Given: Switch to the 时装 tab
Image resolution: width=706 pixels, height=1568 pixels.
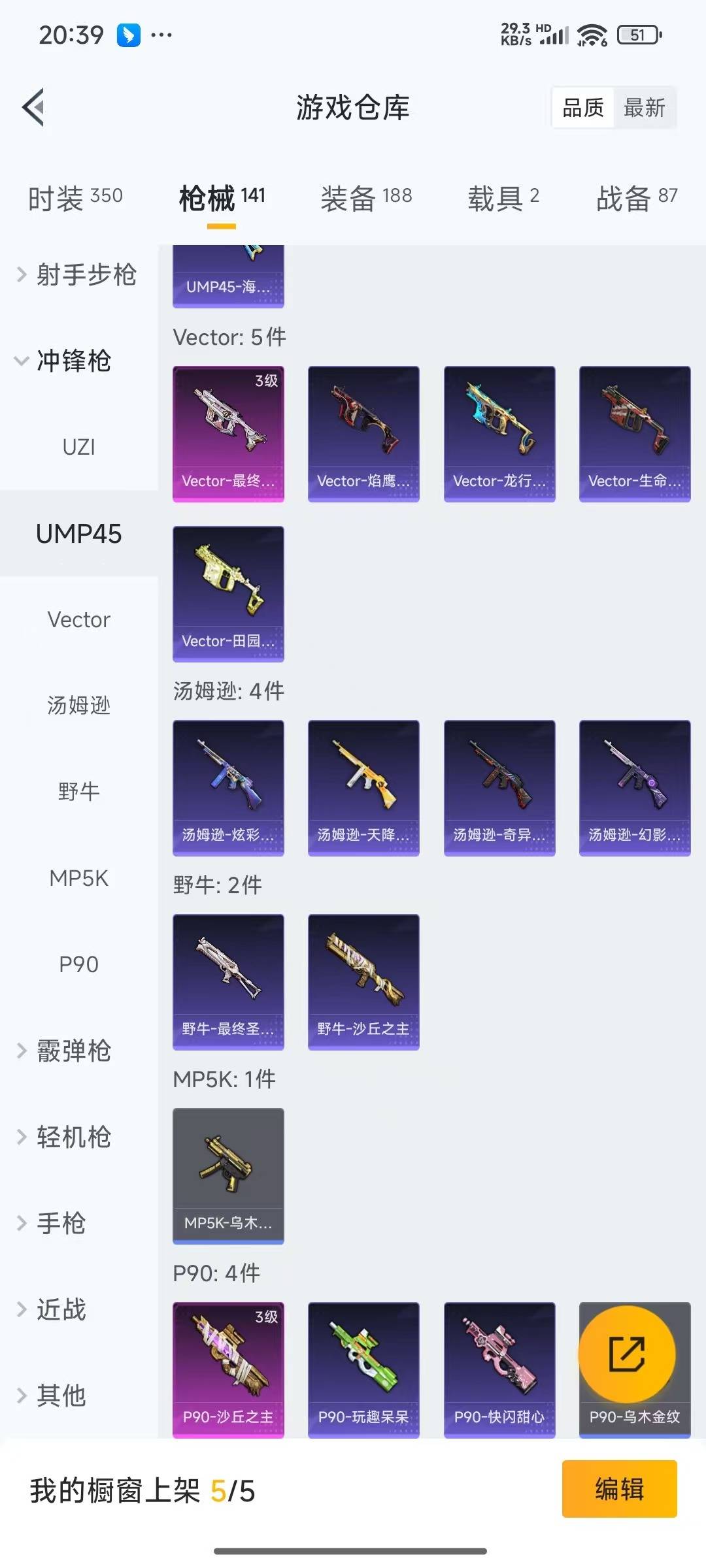Looking at the screenshot, I should point(75,197).
